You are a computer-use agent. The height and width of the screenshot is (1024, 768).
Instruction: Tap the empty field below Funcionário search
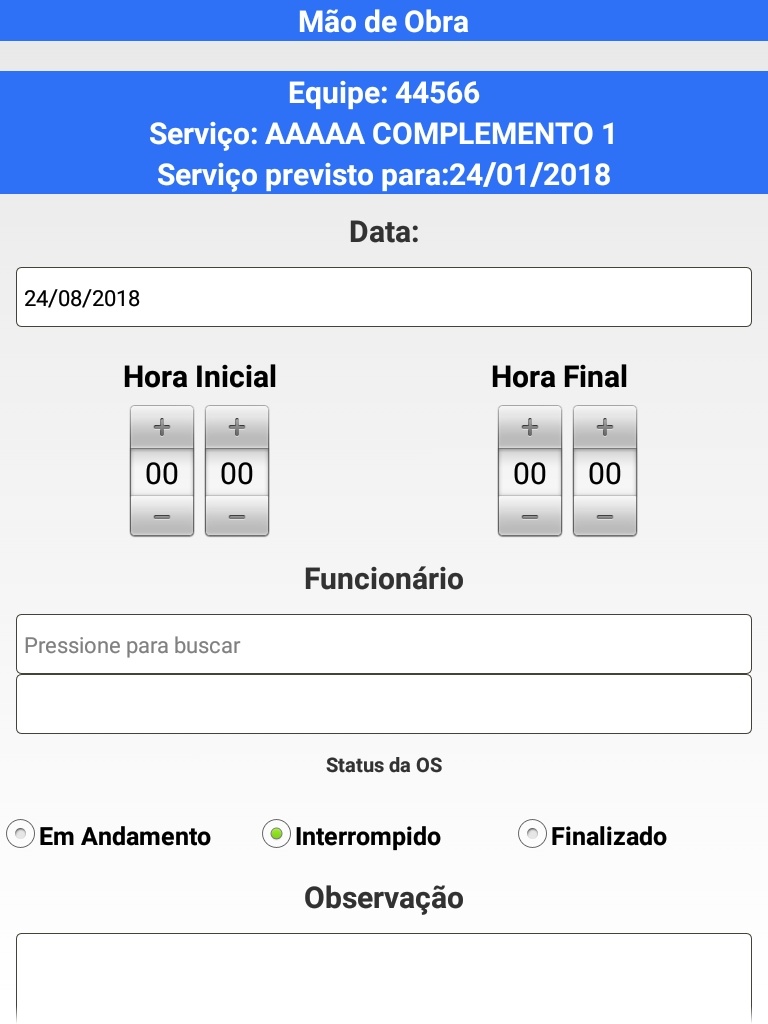click(x=383, y=704)
